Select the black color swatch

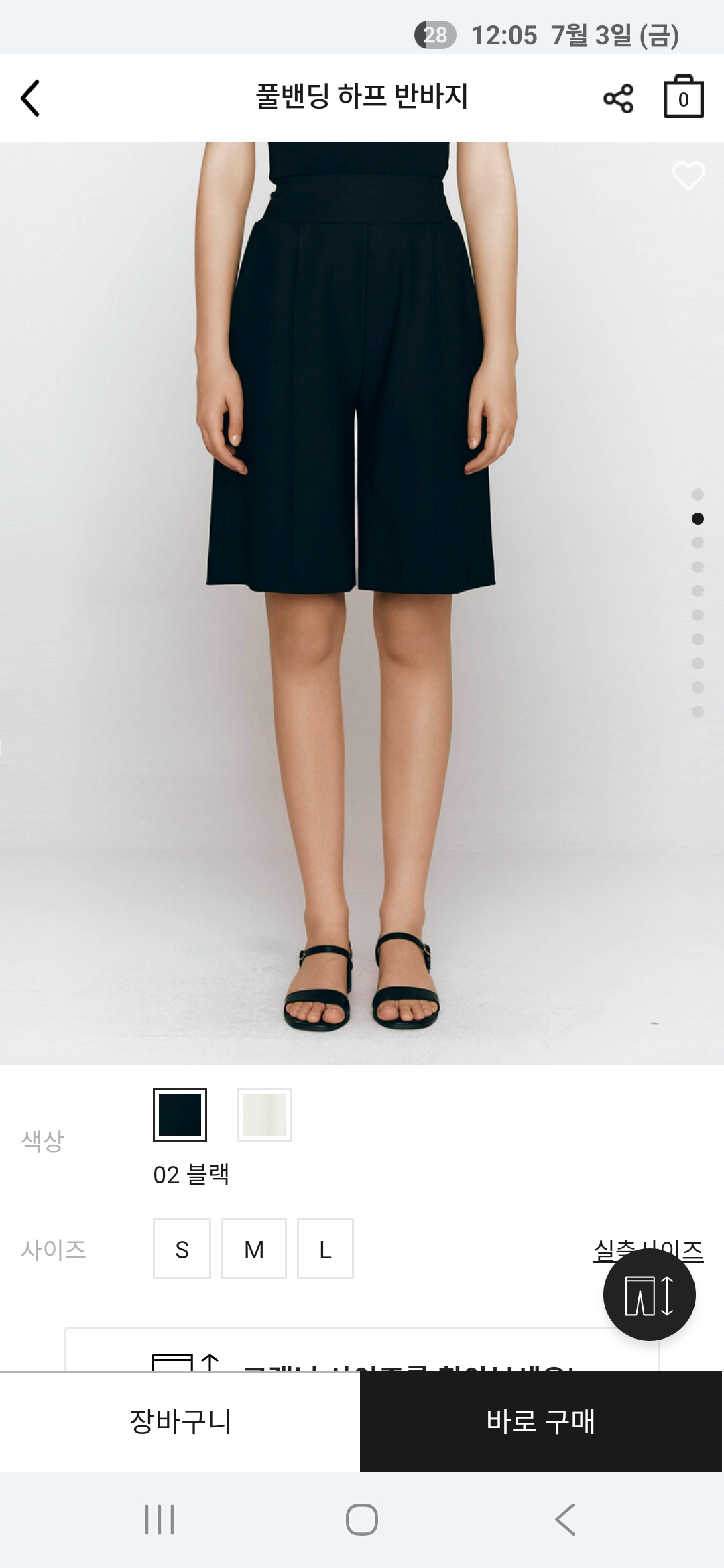[x=180, y=1114]
